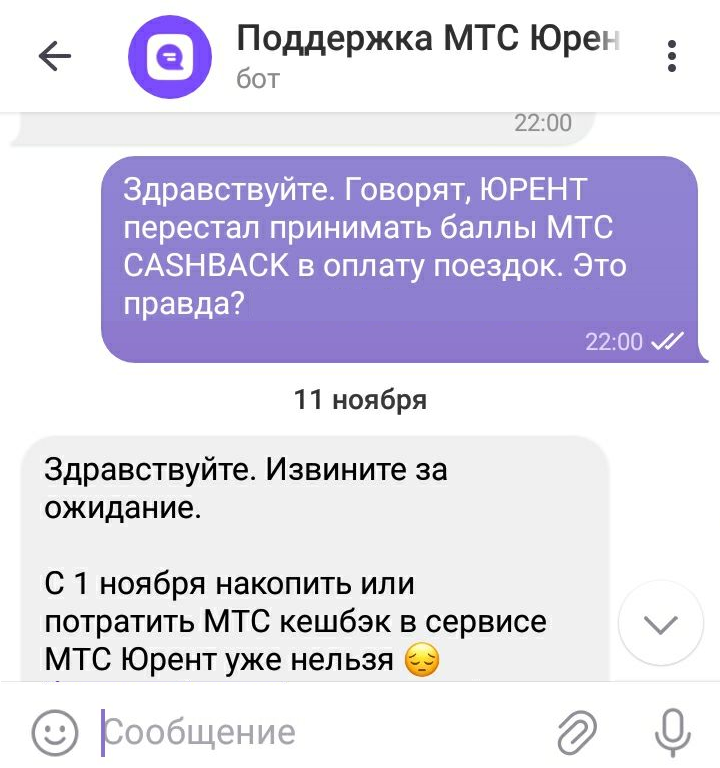720x768 pixels.
Task: Jump to the latest message
Action: 661,625
